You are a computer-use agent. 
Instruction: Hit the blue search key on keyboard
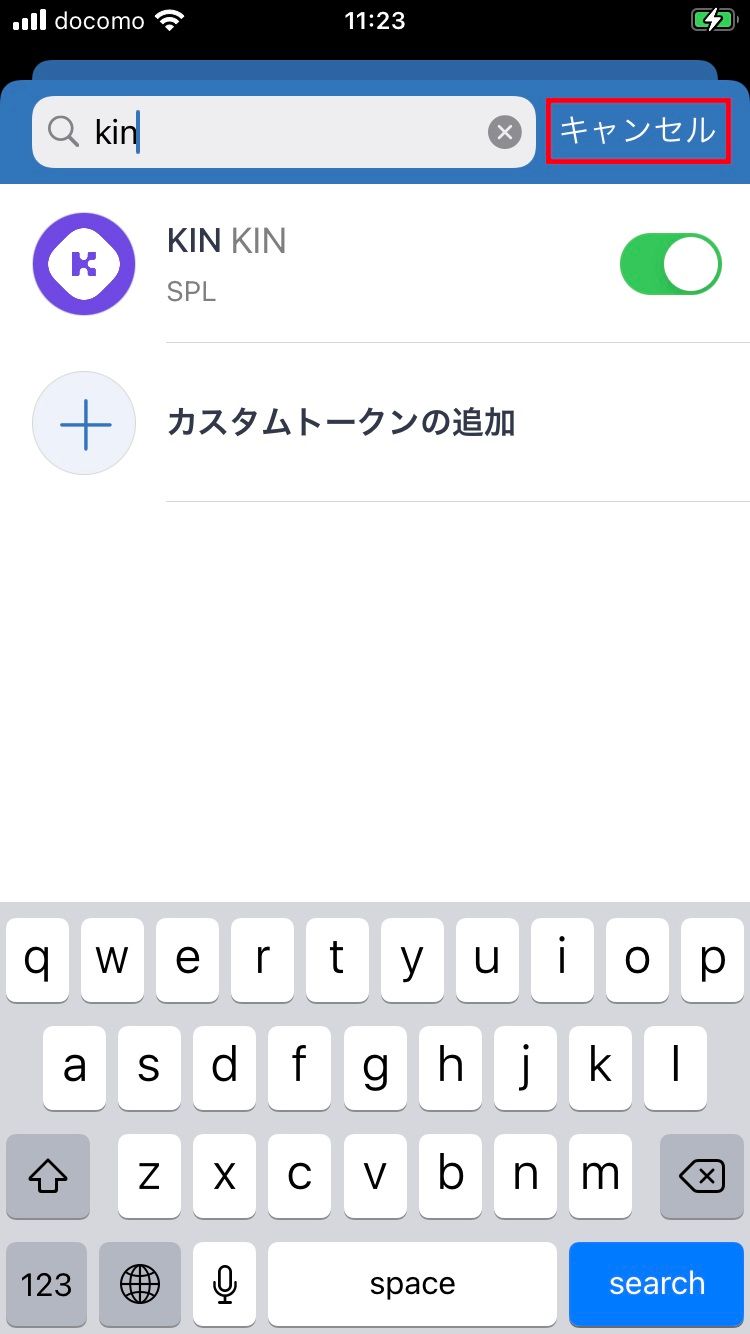(657, 1283)
